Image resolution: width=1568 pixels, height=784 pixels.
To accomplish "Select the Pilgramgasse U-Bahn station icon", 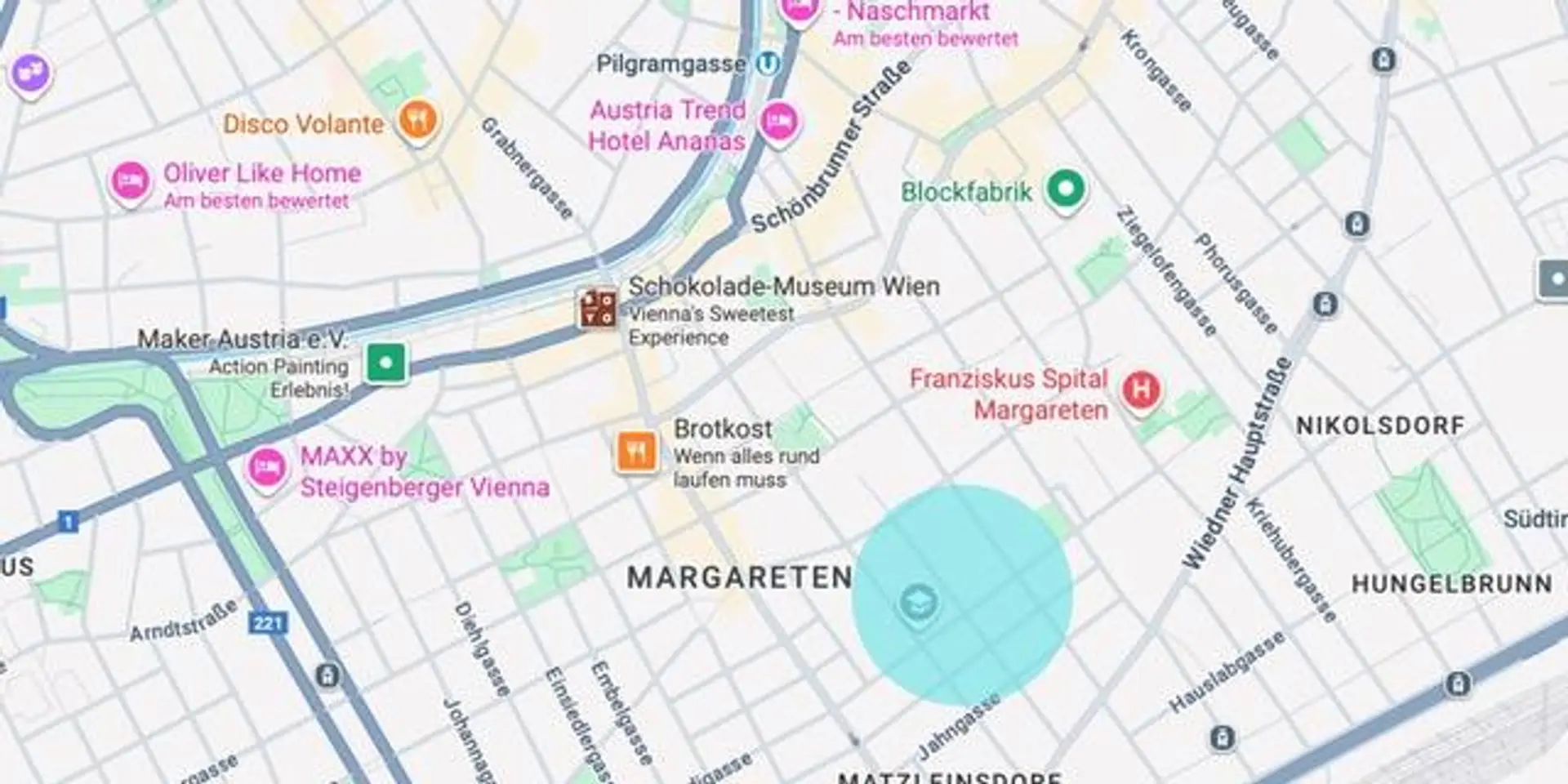I will click(768, 63).
